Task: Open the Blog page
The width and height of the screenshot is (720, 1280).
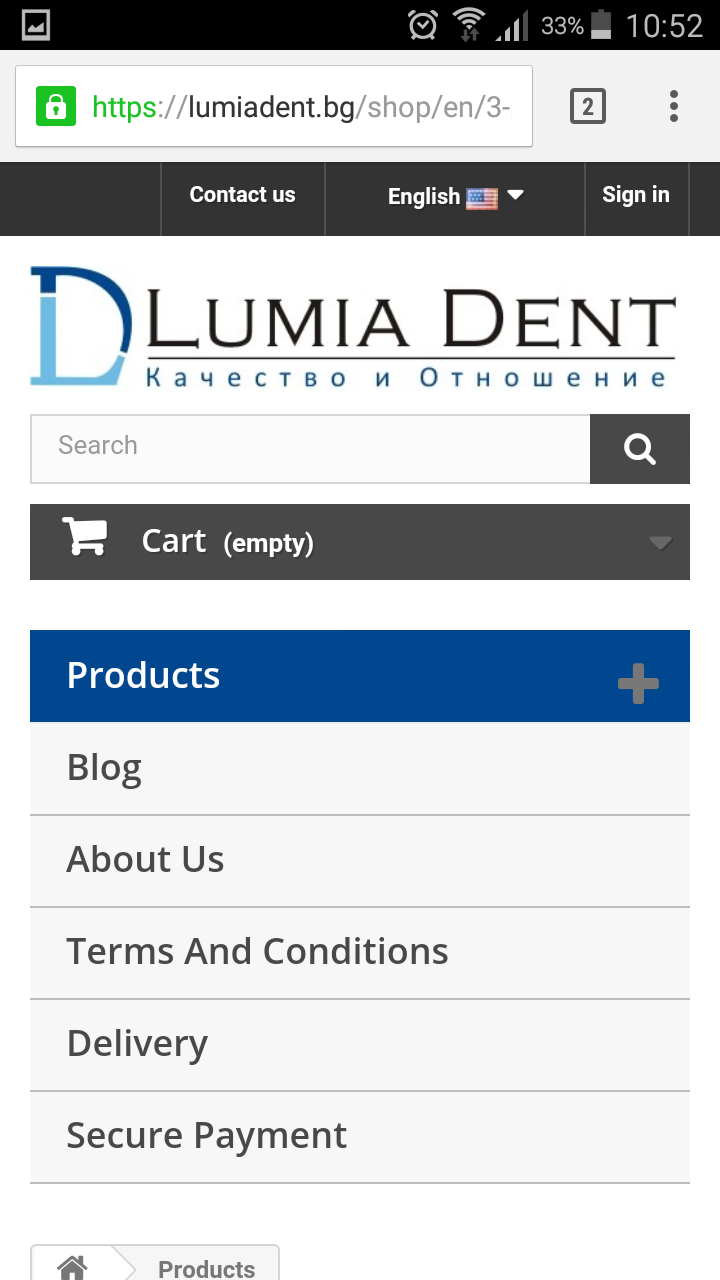Action: point(104,768)
